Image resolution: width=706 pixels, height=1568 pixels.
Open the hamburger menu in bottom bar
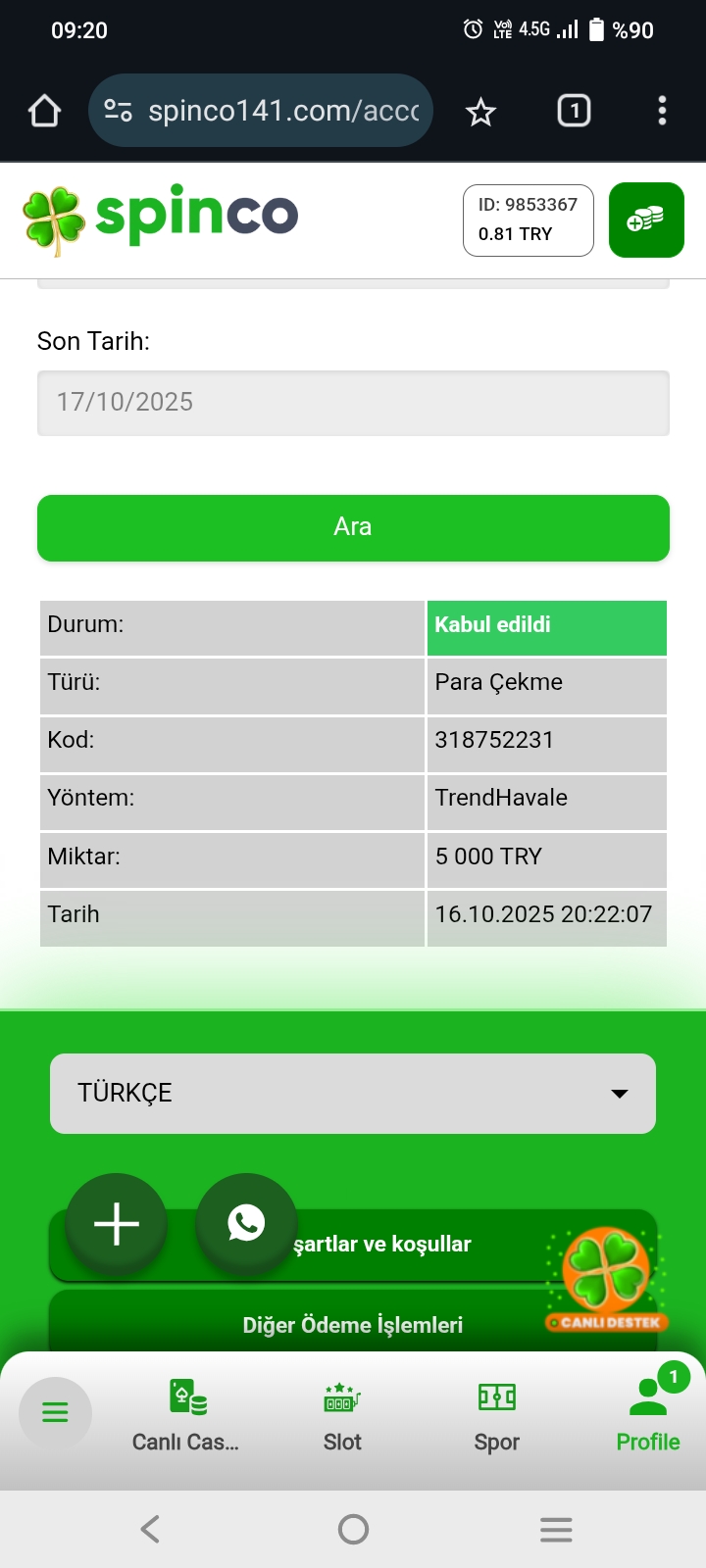pos(55,1413)
